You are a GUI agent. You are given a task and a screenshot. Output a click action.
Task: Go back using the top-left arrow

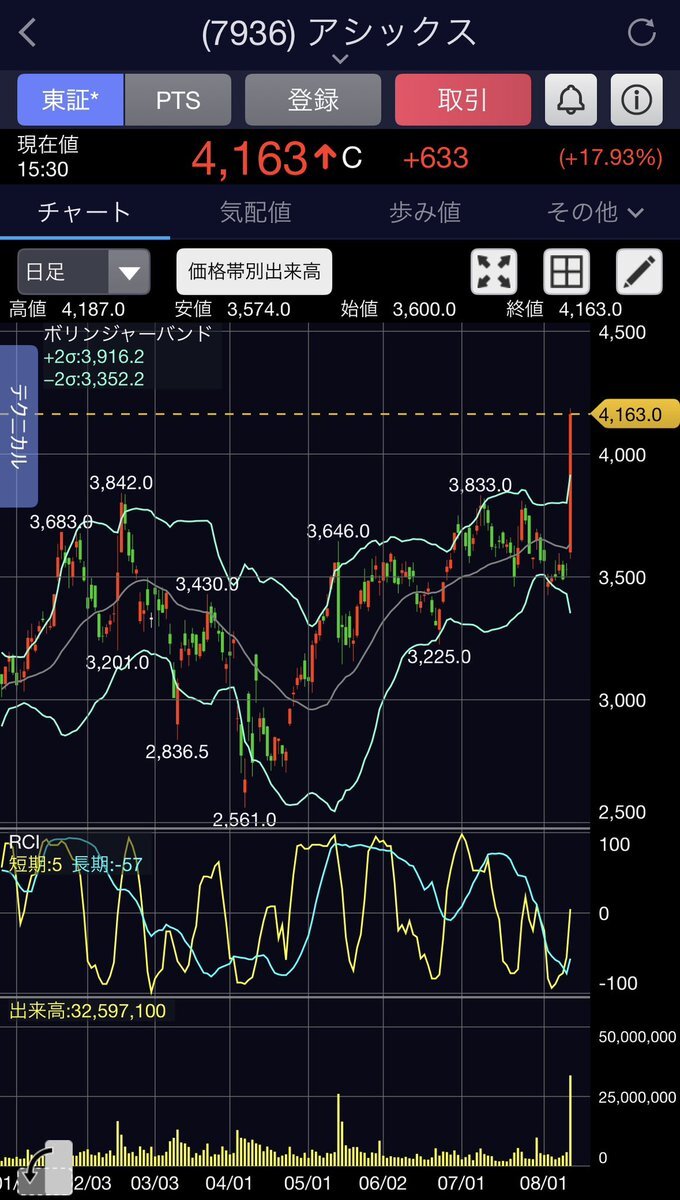27,32
